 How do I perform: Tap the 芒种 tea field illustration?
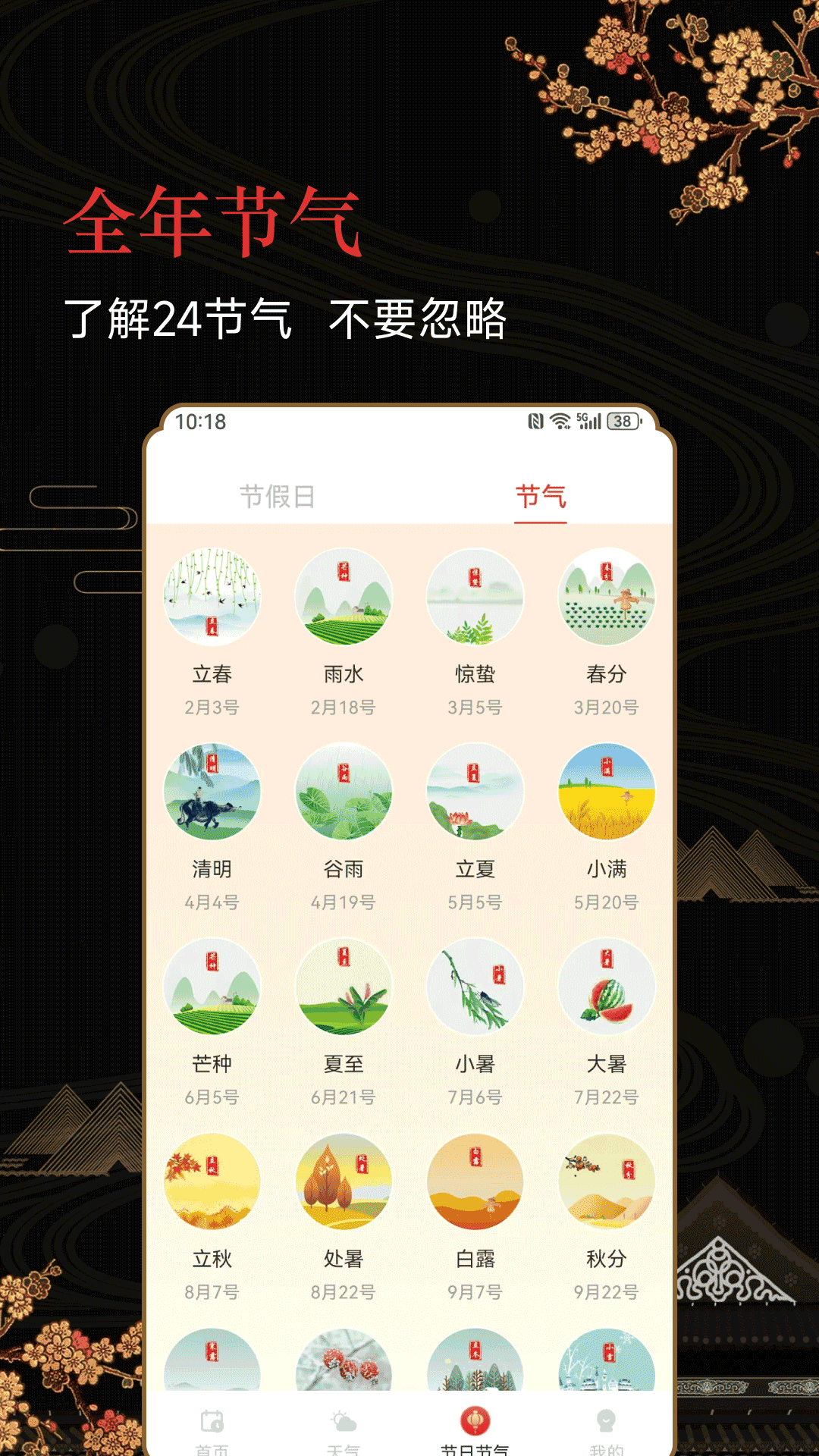pyautogui.click(x=213, y=986)
